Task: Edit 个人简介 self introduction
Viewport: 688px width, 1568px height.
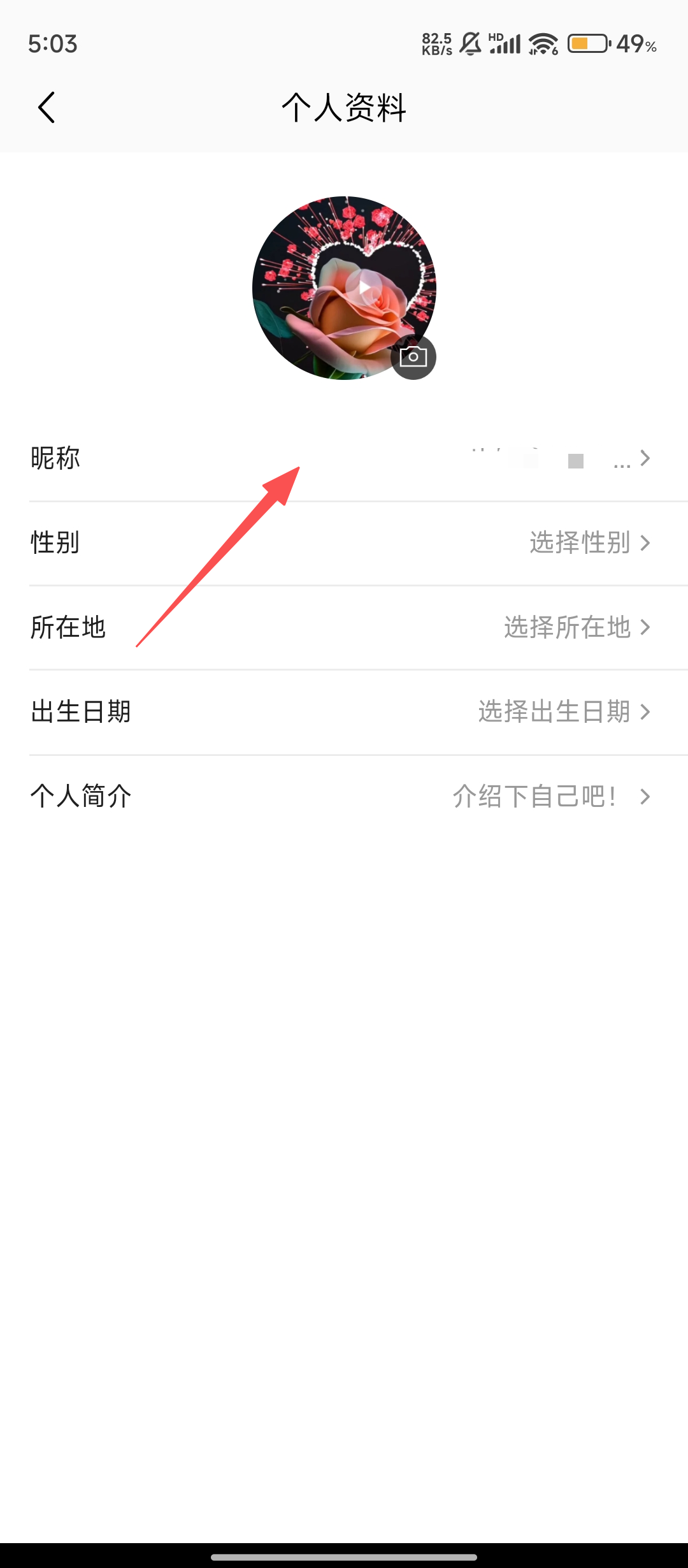Action: tap(344, 797)
